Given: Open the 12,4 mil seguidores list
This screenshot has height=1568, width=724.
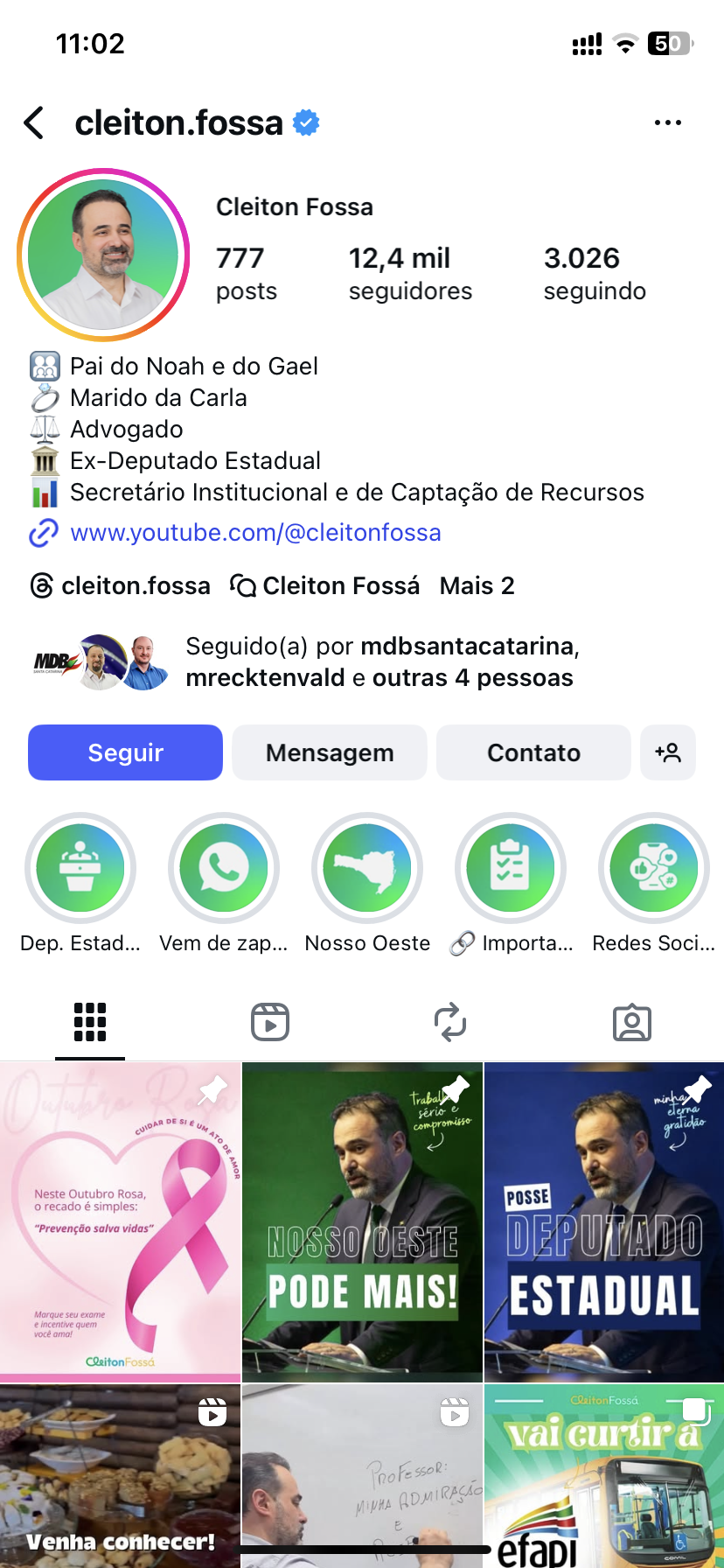Looking at the screenshot, I should pos(409,274).
